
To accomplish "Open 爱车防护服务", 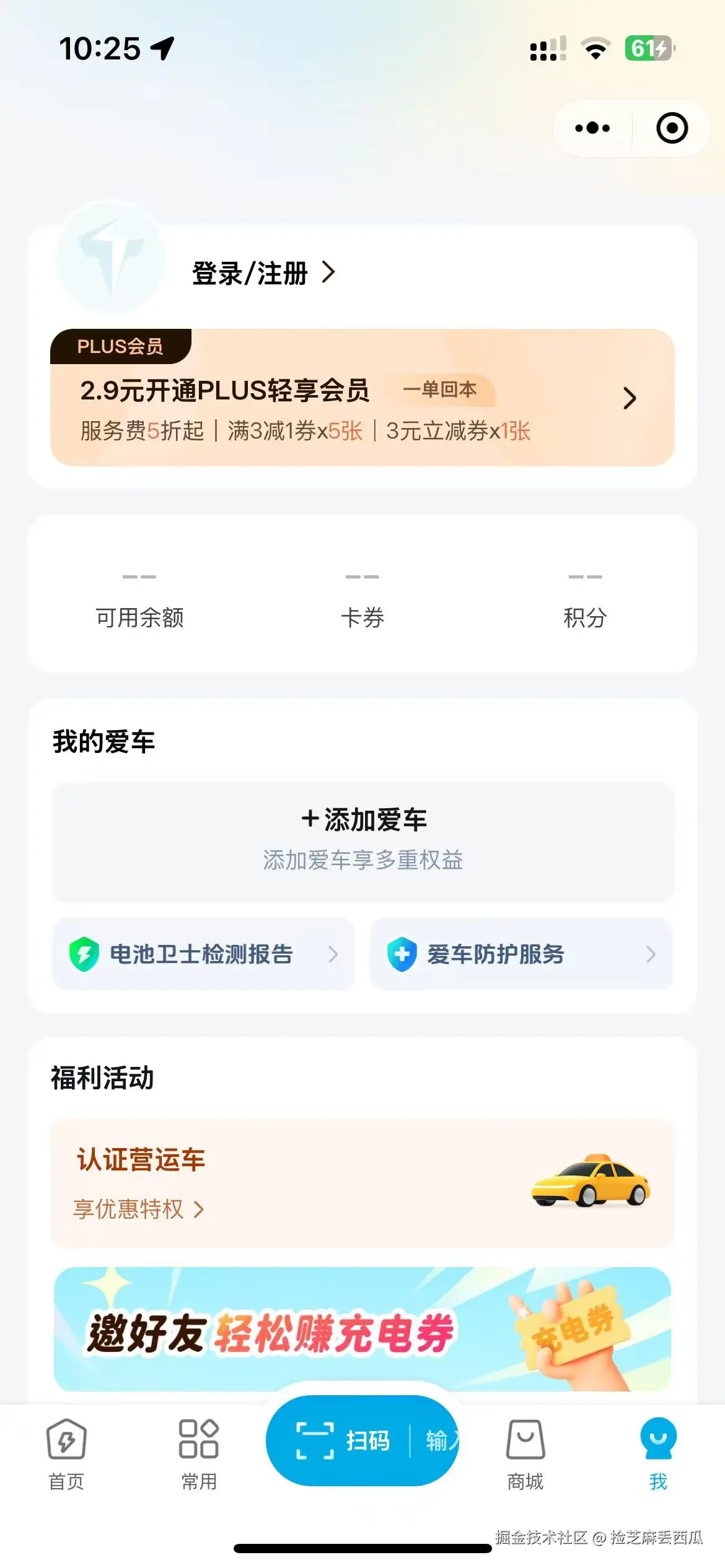I will (x=521, y=954).
